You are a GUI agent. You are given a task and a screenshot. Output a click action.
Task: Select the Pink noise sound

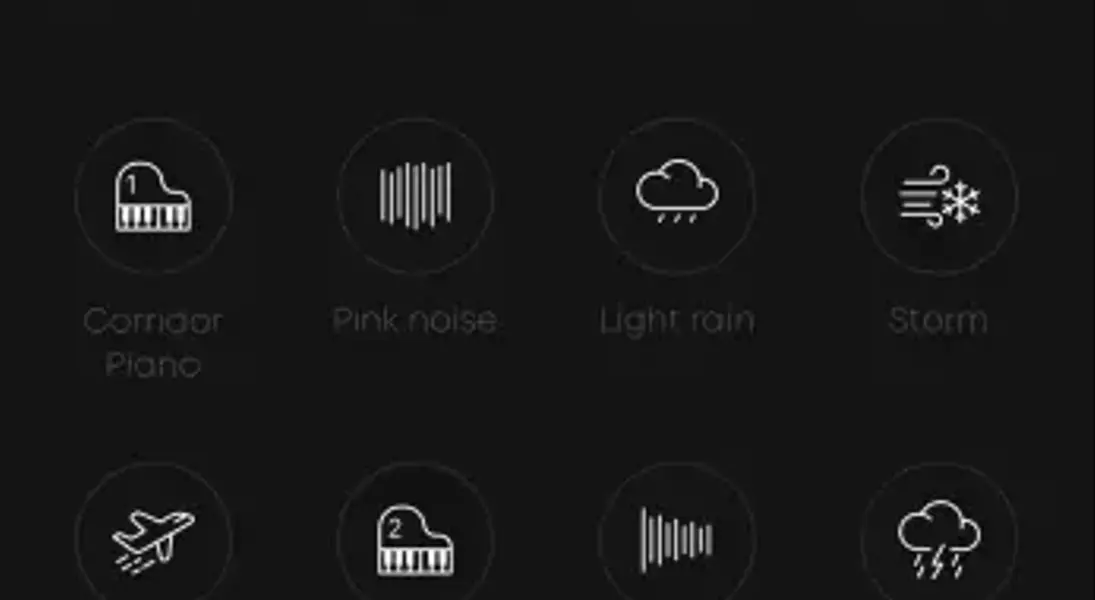click(415, 195)
